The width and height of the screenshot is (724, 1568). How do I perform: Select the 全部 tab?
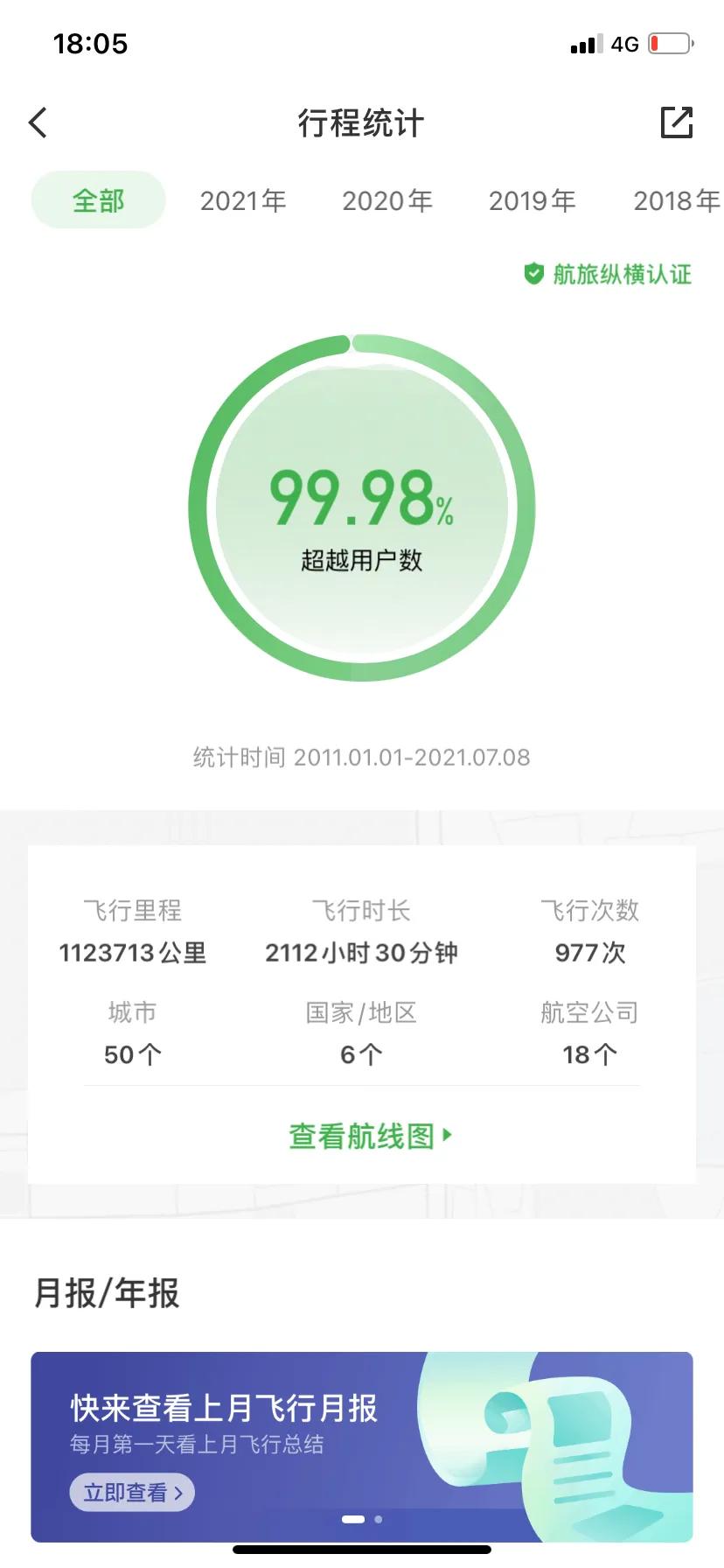[x=98, y=199]
